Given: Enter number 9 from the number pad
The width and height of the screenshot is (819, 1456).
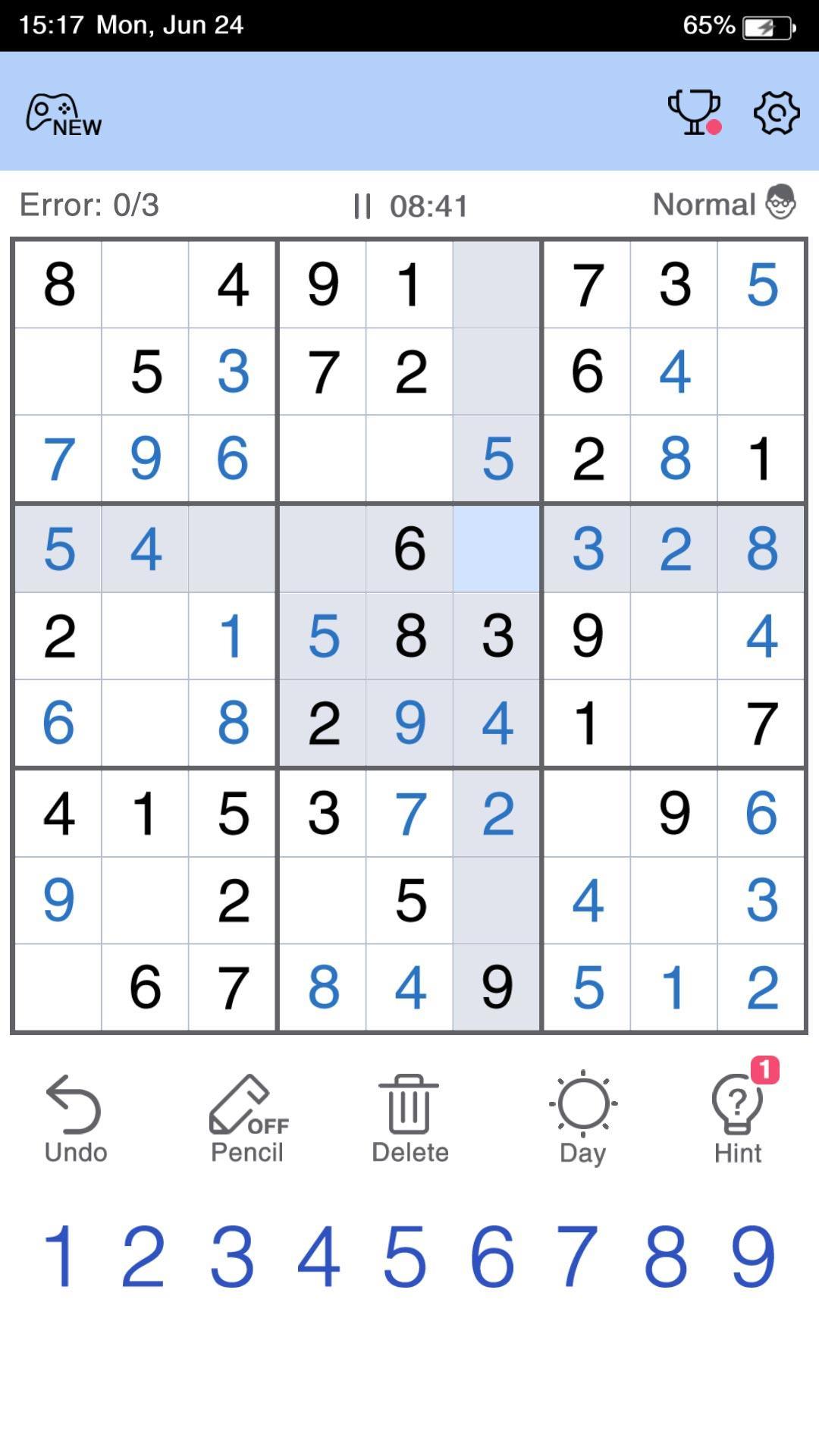Looking at the screenshot, I should coord(753,1257).
